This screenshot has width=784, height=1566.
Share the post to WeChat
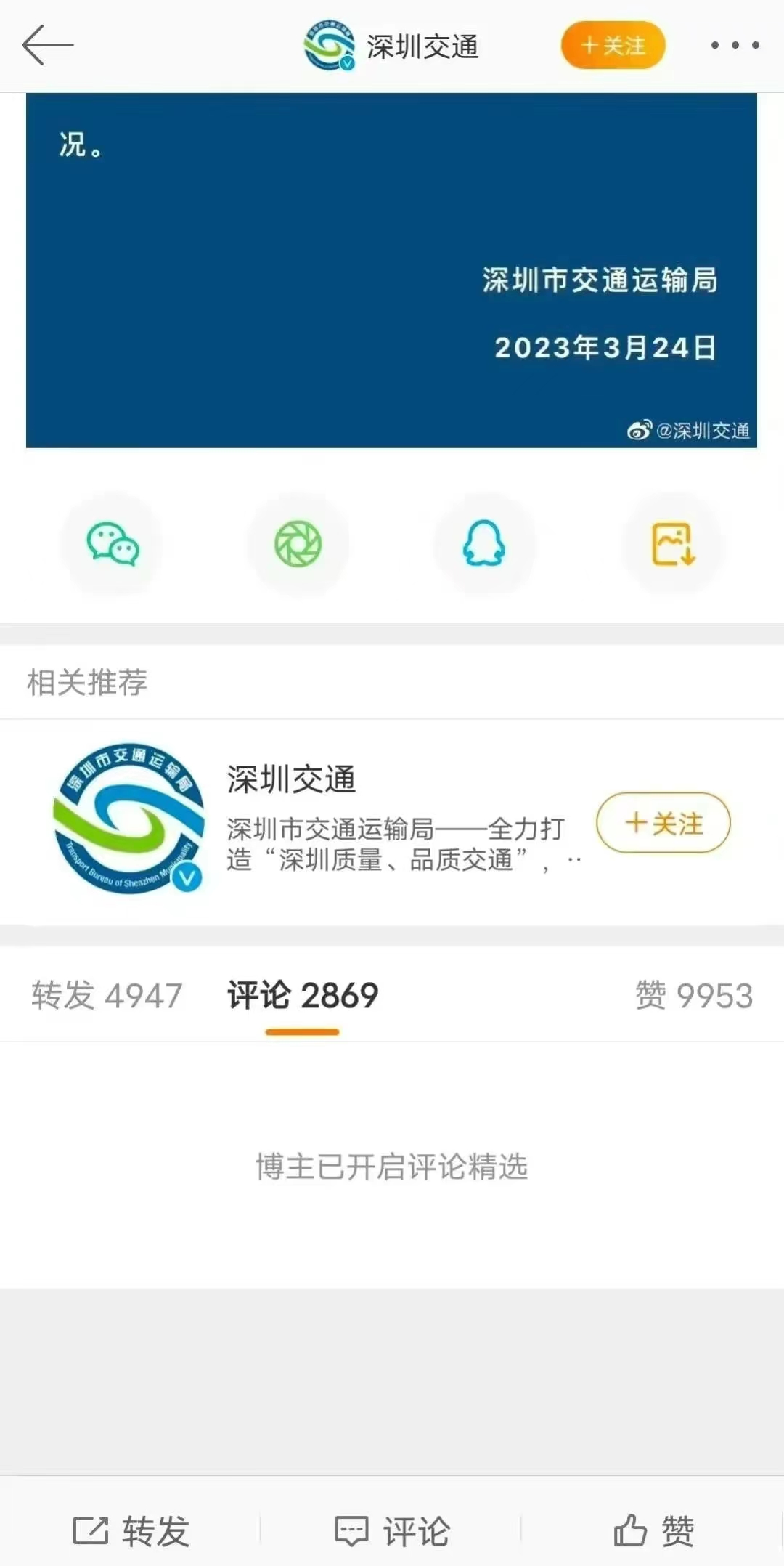[111, 545]
